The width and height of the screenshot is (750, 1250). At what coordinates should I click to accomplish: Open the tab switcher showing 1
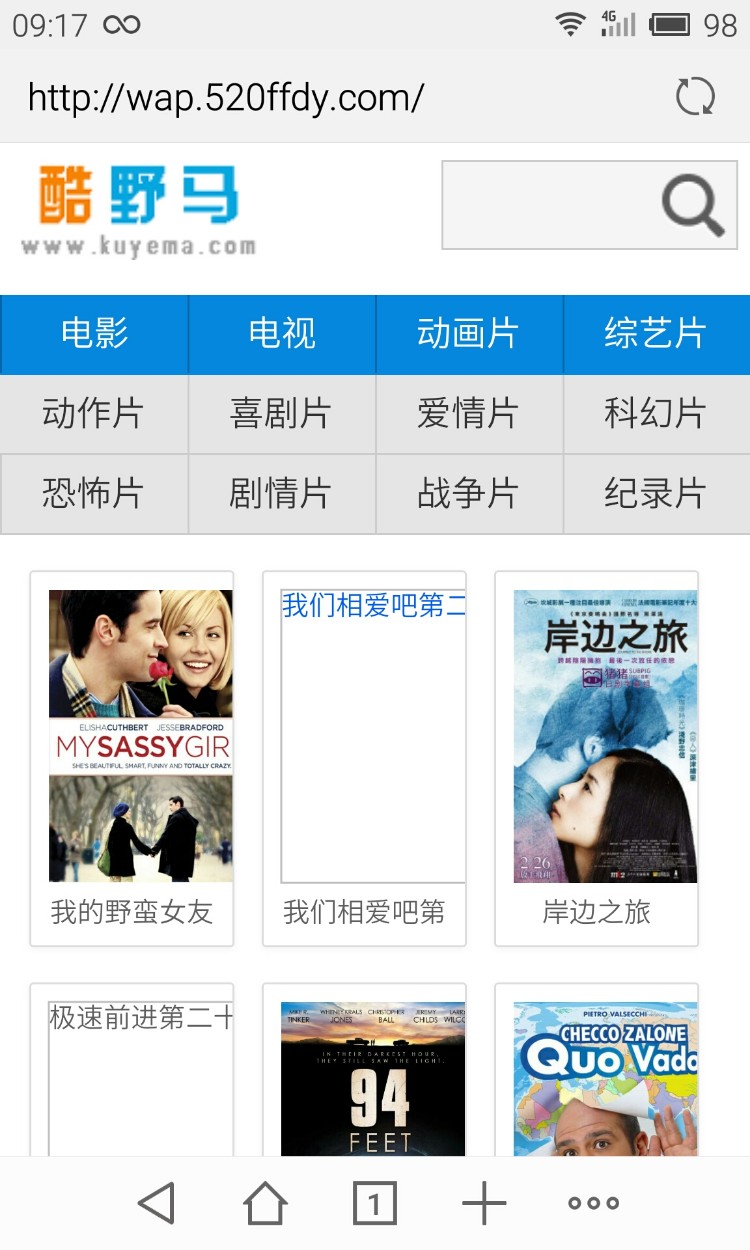[x=375, y=1202]
